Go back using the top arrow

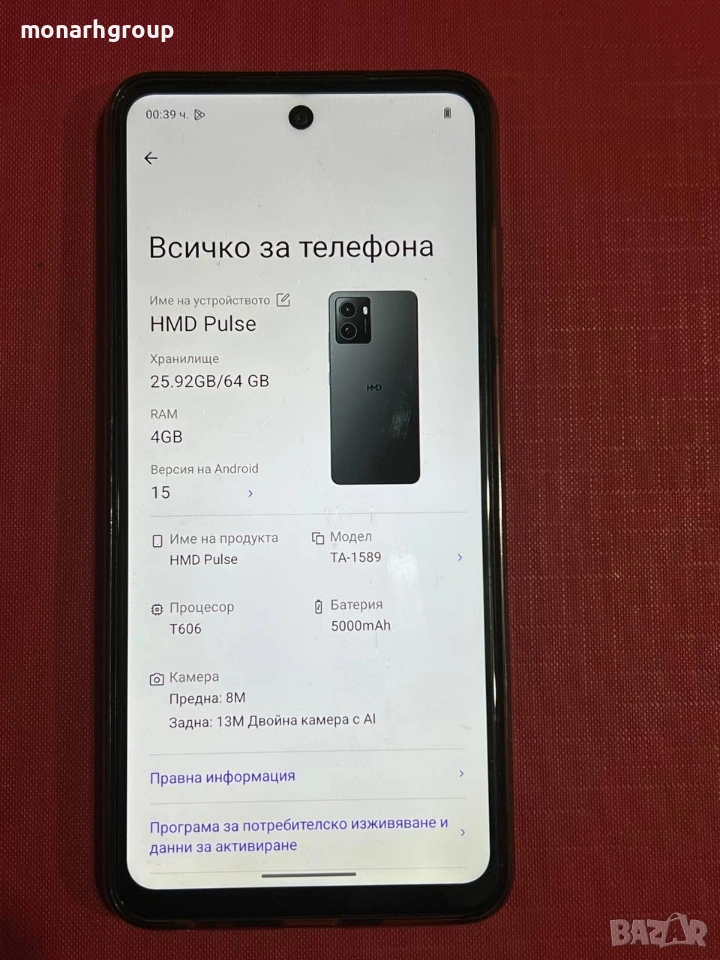151,158
